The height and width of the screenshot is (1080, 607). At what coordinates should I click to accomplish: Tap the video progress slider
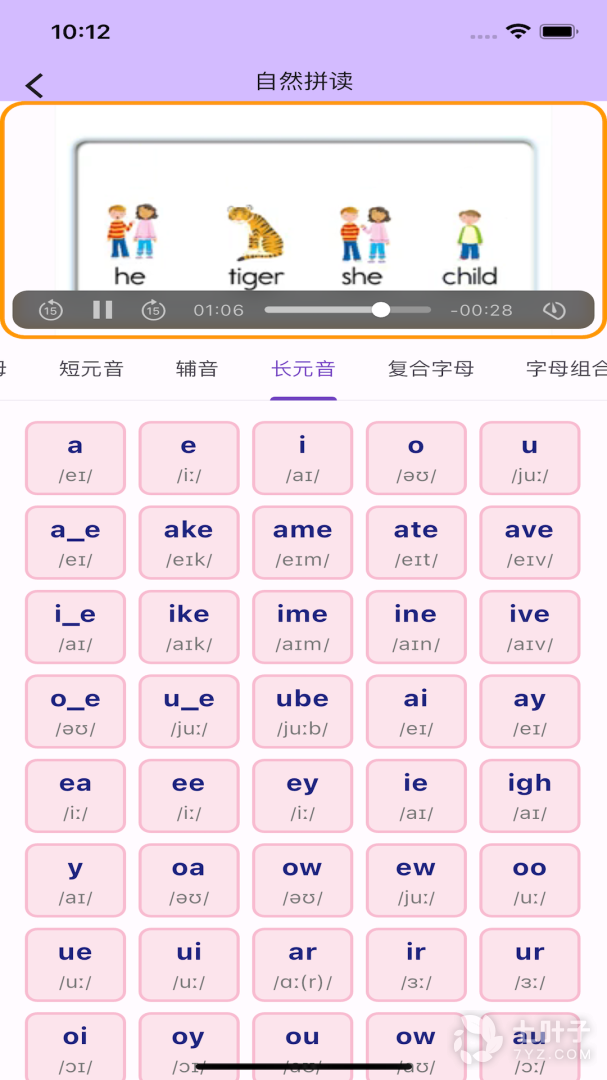(381, 310)
